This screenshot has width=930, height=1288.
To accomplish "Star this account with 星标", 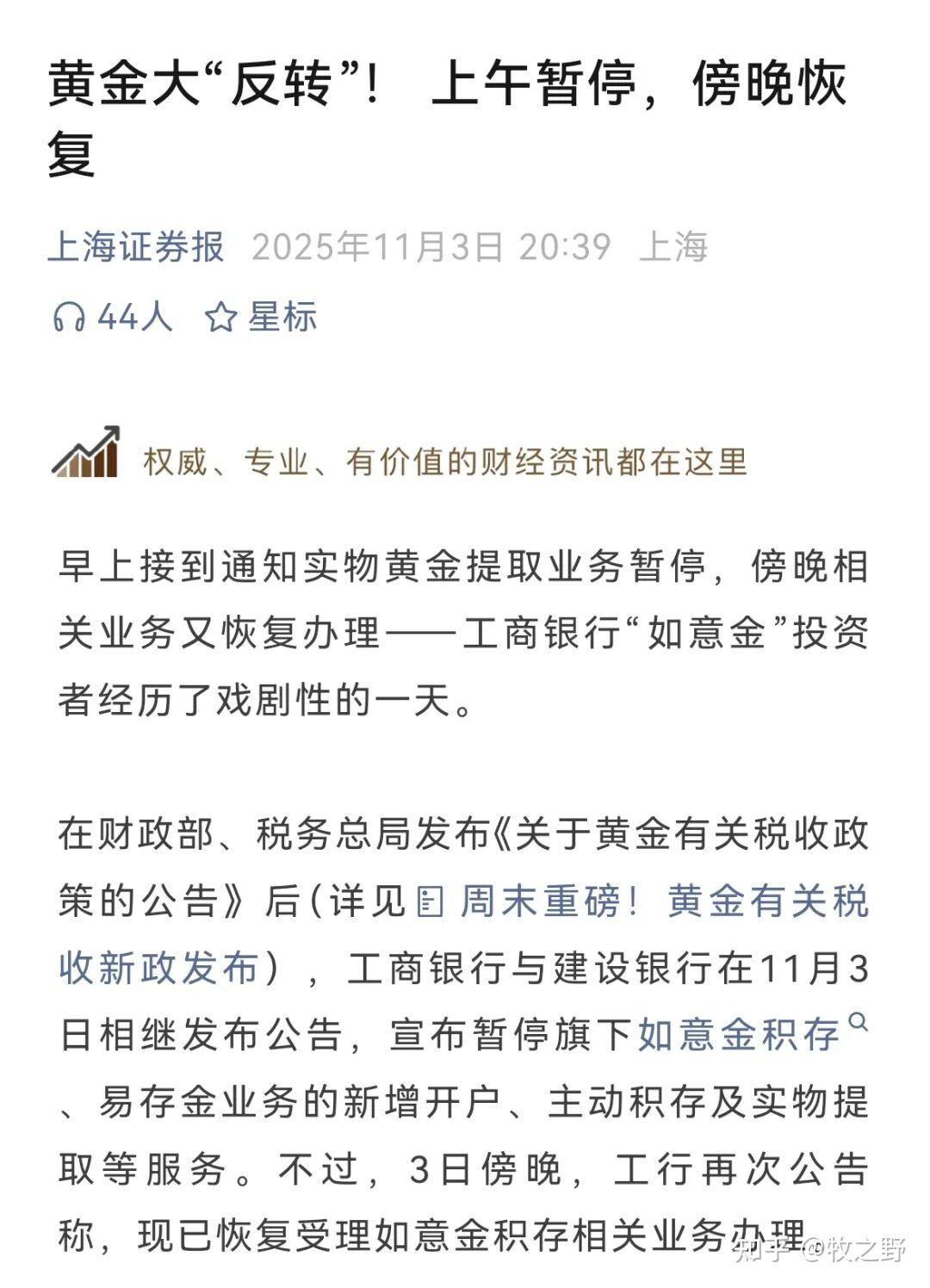I will [x=261, y=317].
